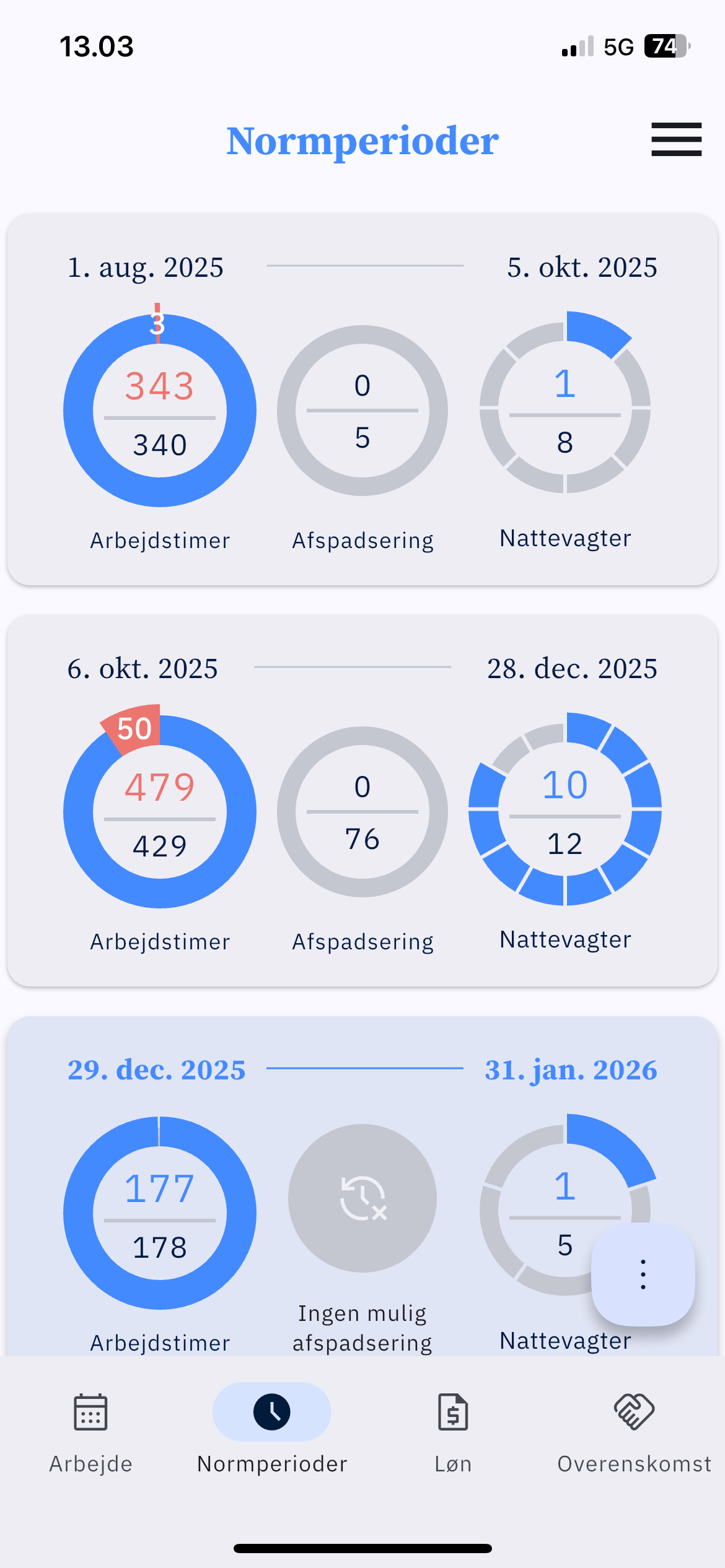
Task: Open the period card starting 29. dec. 2025
Action: (x=362, y=1070)
